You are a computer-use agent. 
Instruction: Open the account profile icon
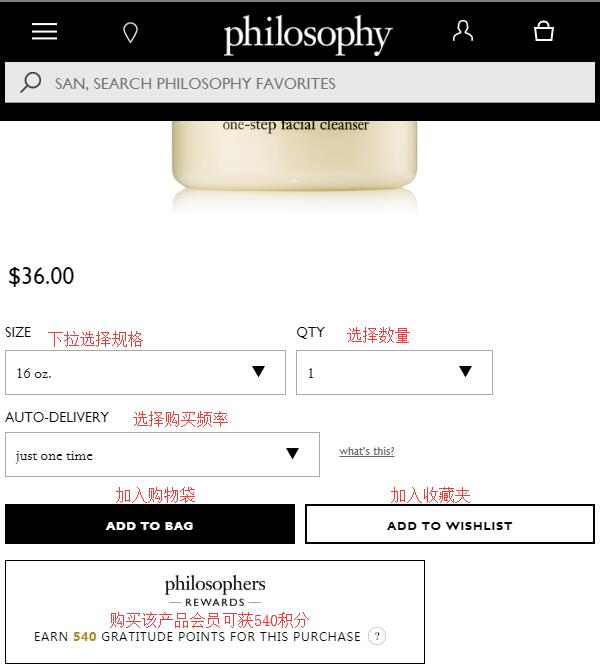462,31
